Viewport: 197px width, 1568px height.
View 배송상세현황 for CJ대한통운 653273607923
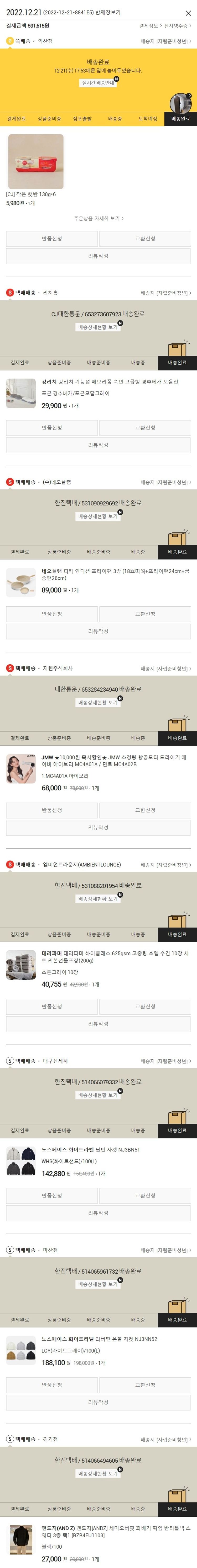(98, 327)
